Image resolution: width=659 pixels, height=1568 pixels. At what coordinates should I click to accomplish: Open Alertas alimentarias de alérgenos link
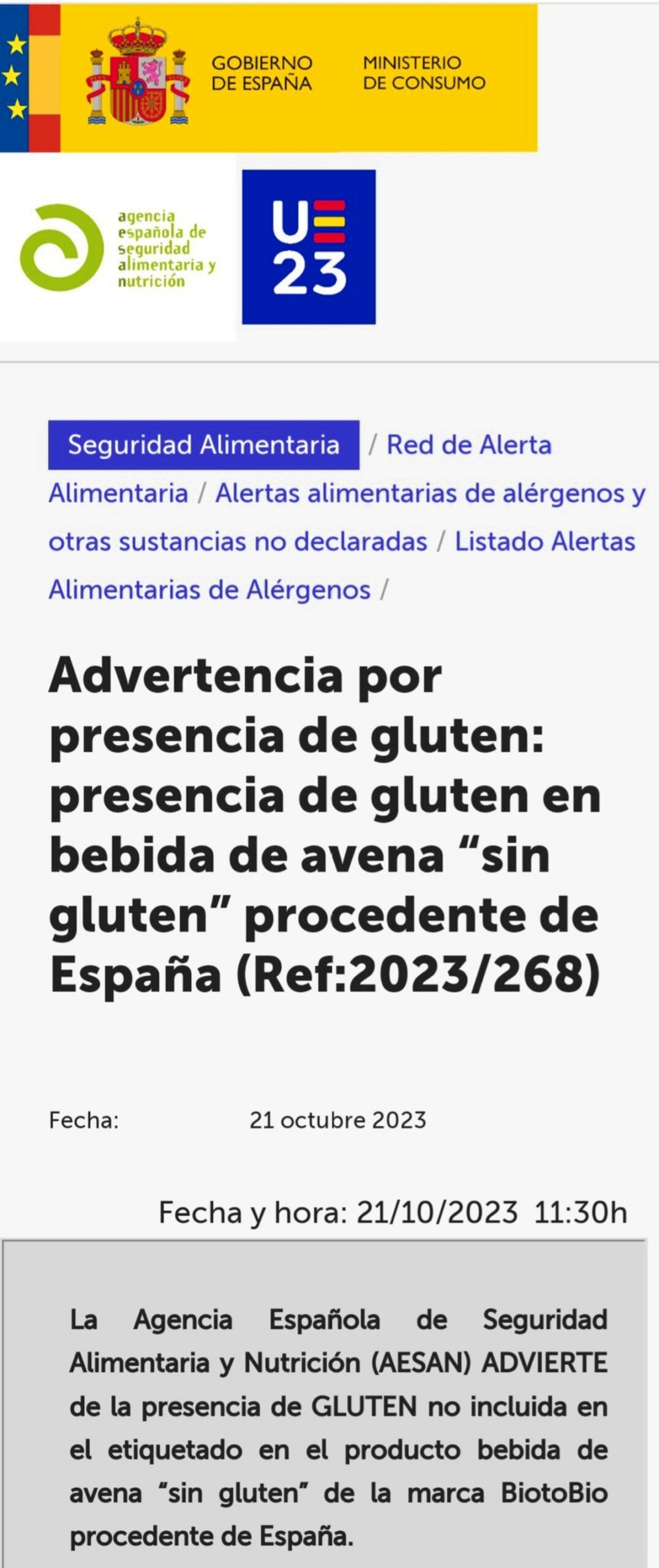430,494
